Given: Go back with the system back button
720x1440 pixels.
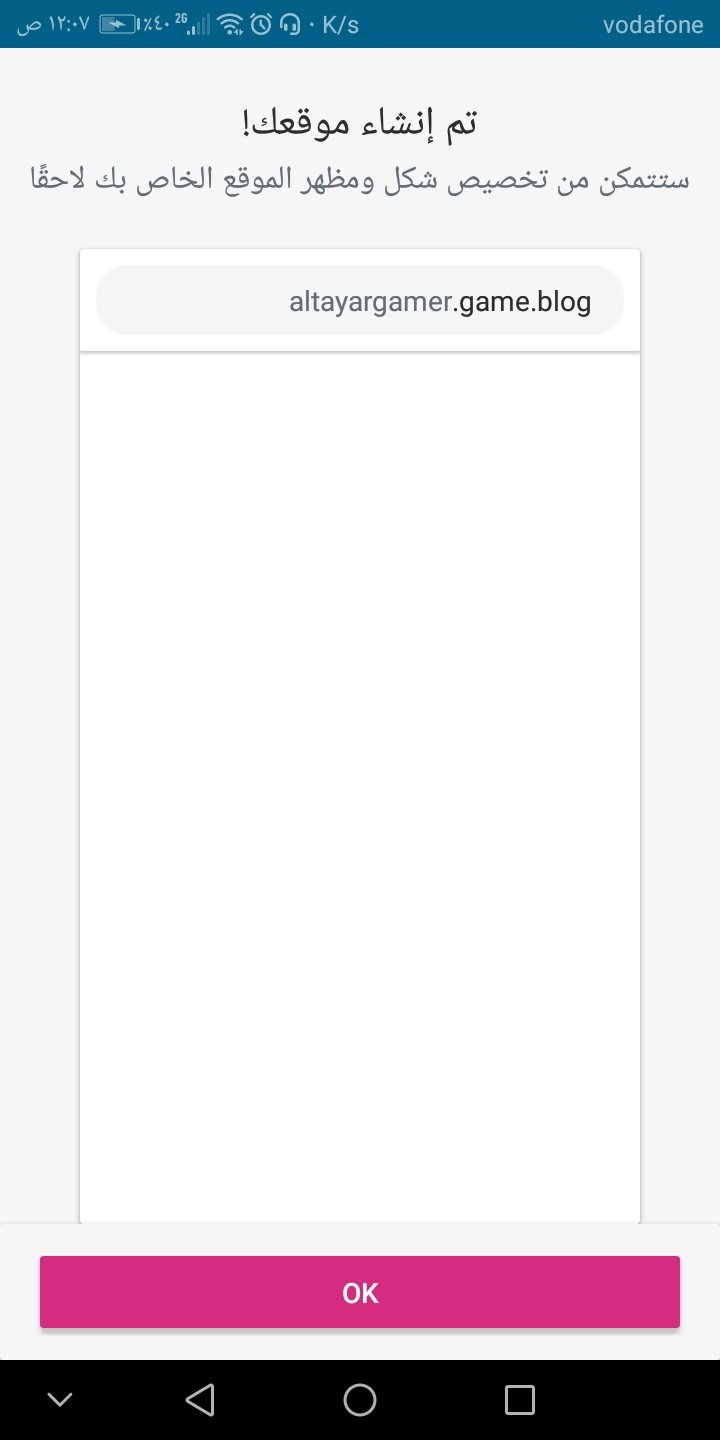Looking at the screenshot, I should point(201,1399).
